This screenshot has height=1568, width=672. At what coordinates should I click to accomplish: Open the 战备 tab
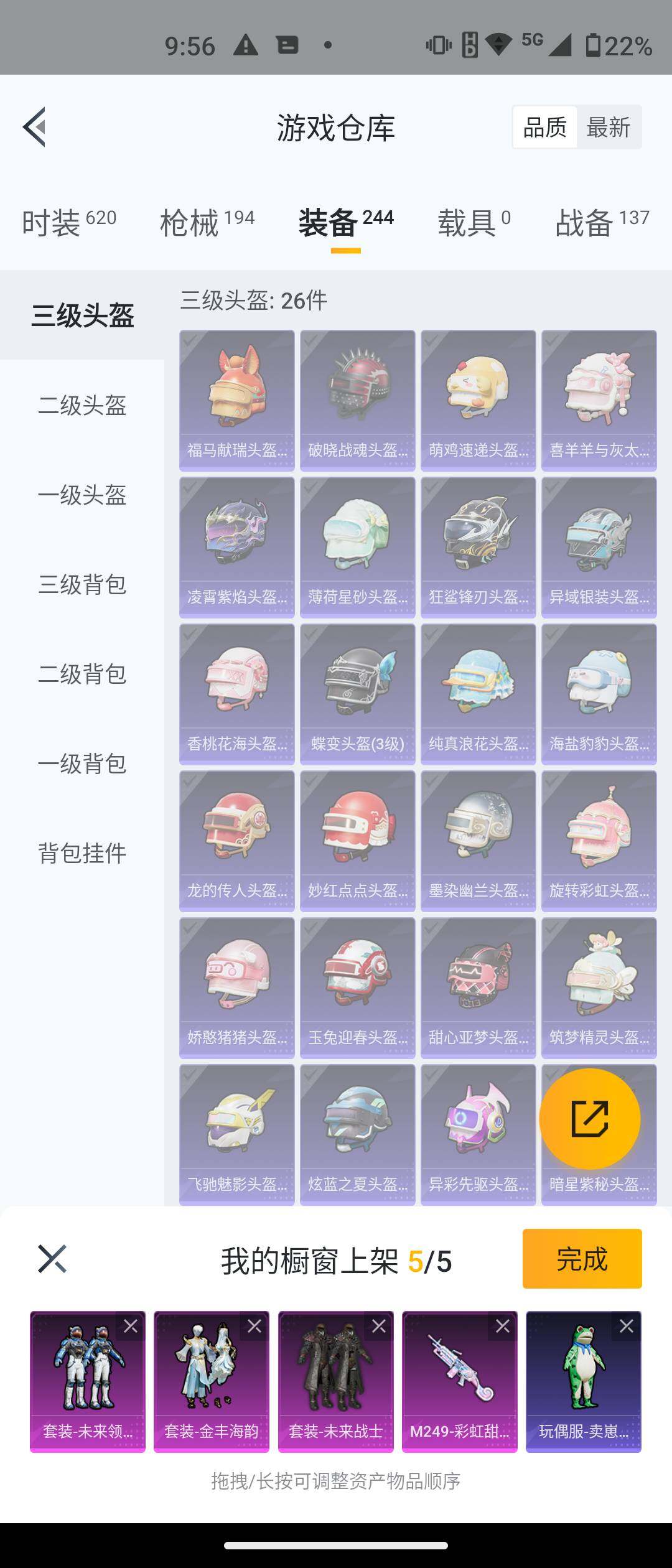coord(602,222)
